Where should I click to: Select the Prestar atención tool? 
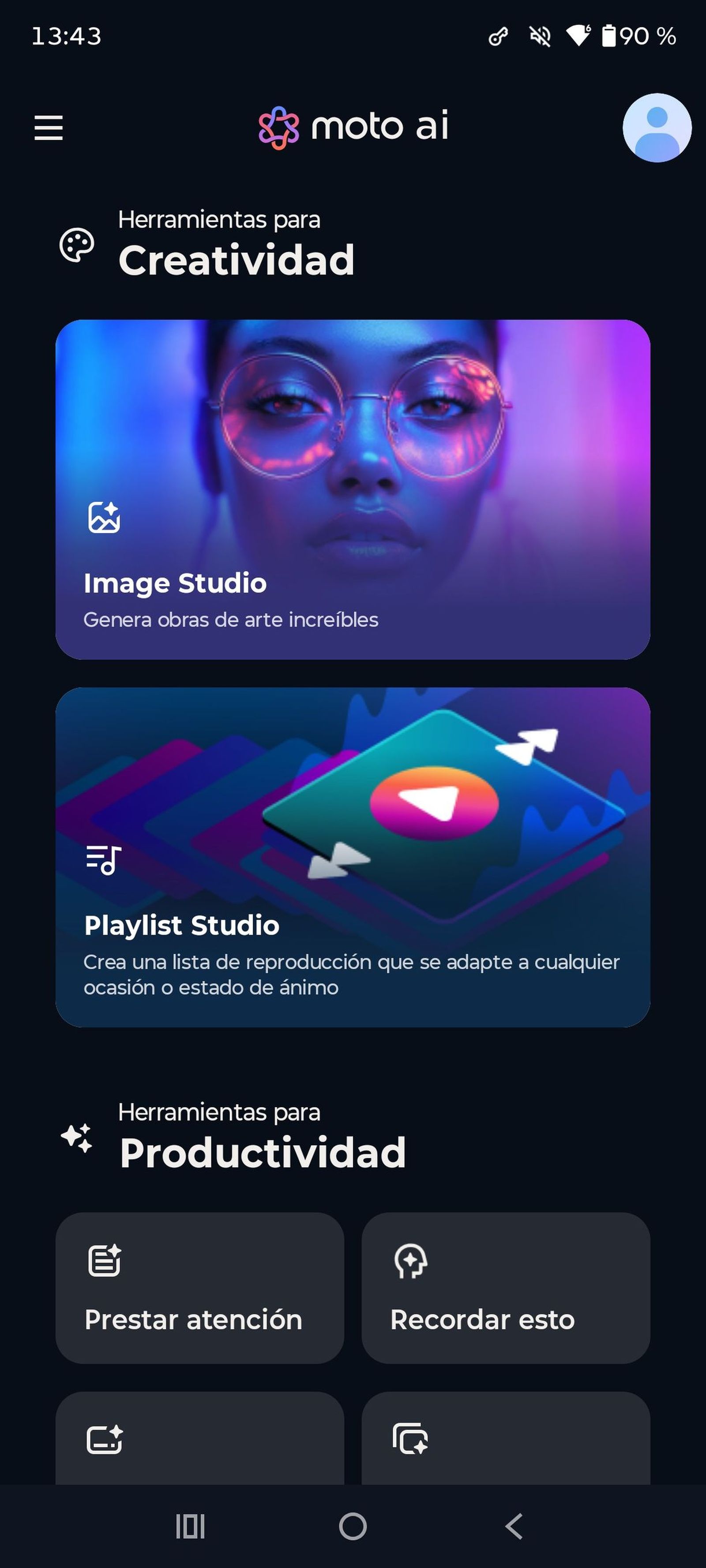[199, 1288]
